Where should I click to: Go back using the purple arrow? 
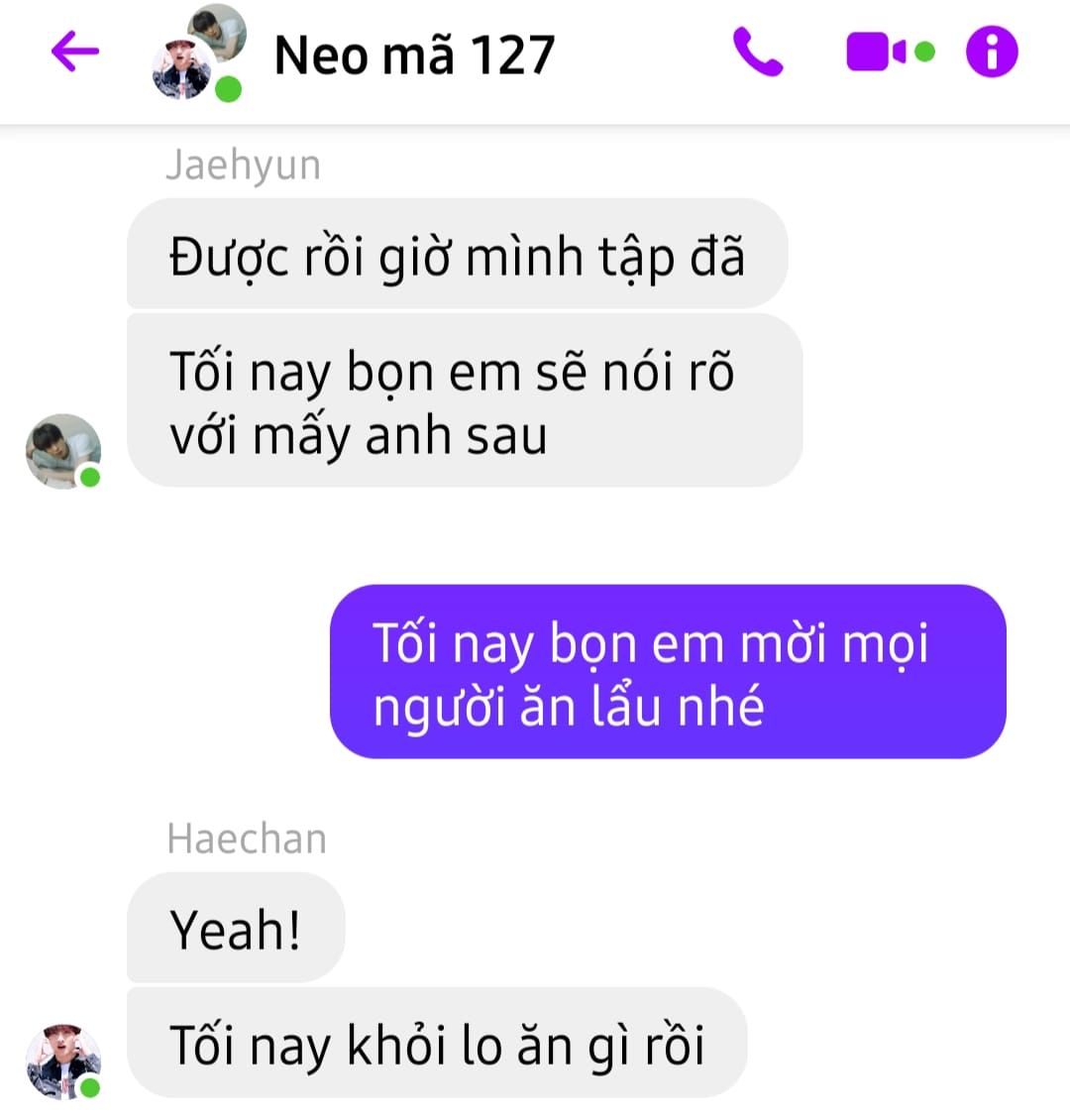click(x=75, y=52)
